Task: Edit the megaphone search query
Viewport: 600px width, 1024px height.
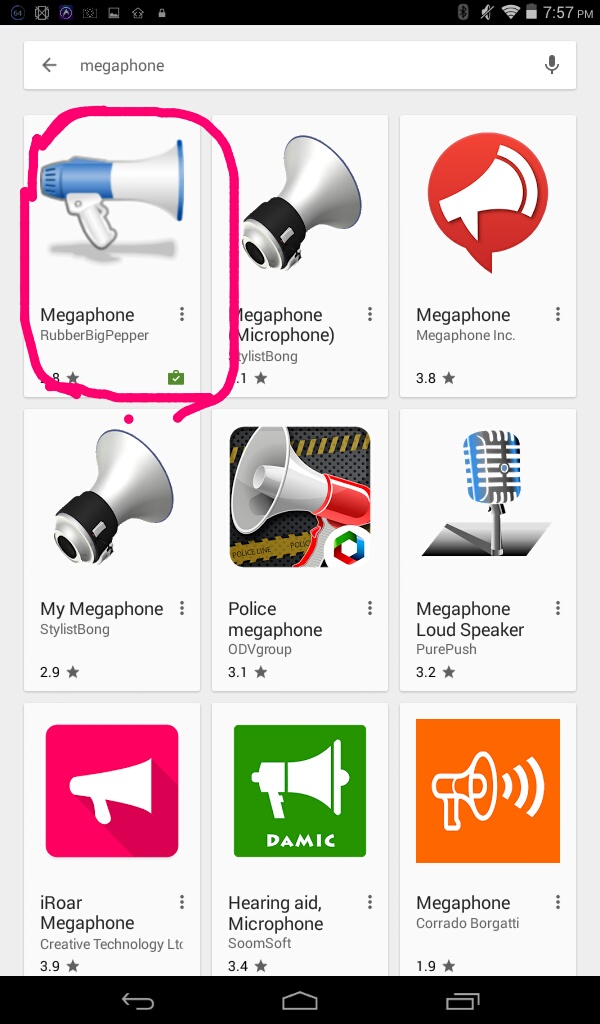Action: 300,65
